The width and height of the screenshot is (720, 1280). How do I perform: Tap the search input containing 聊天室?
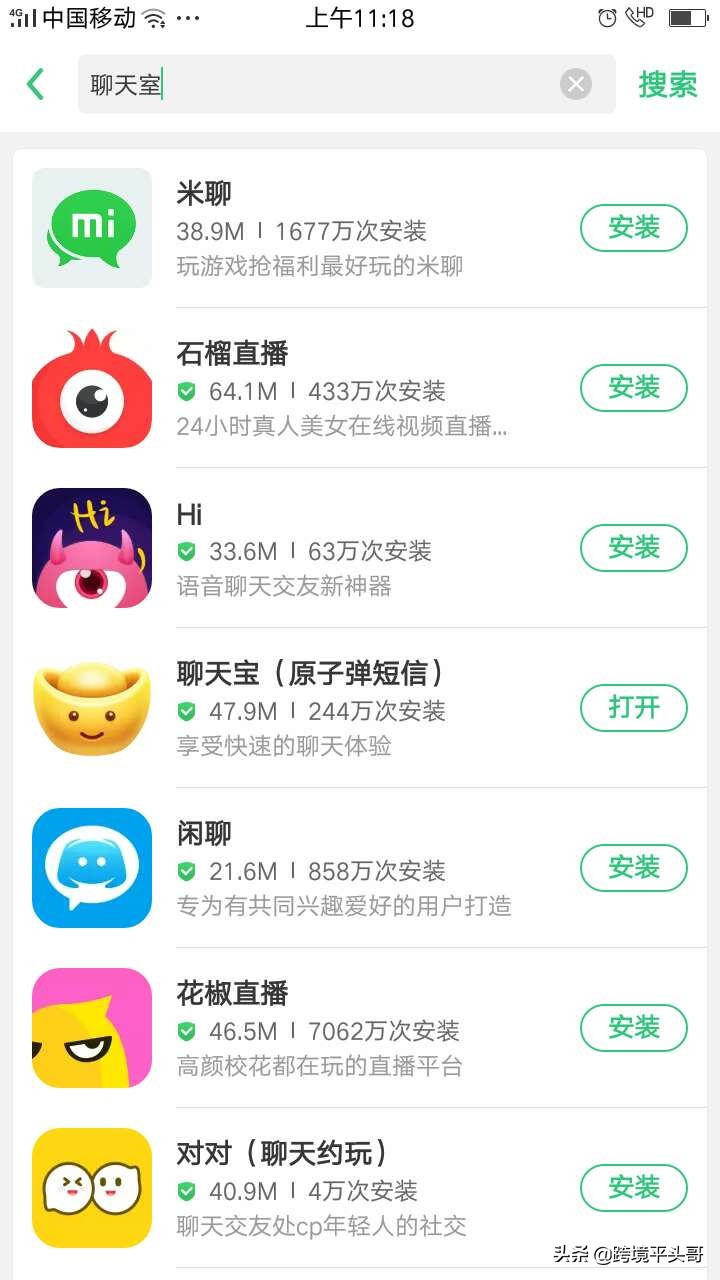pos(300,84)
